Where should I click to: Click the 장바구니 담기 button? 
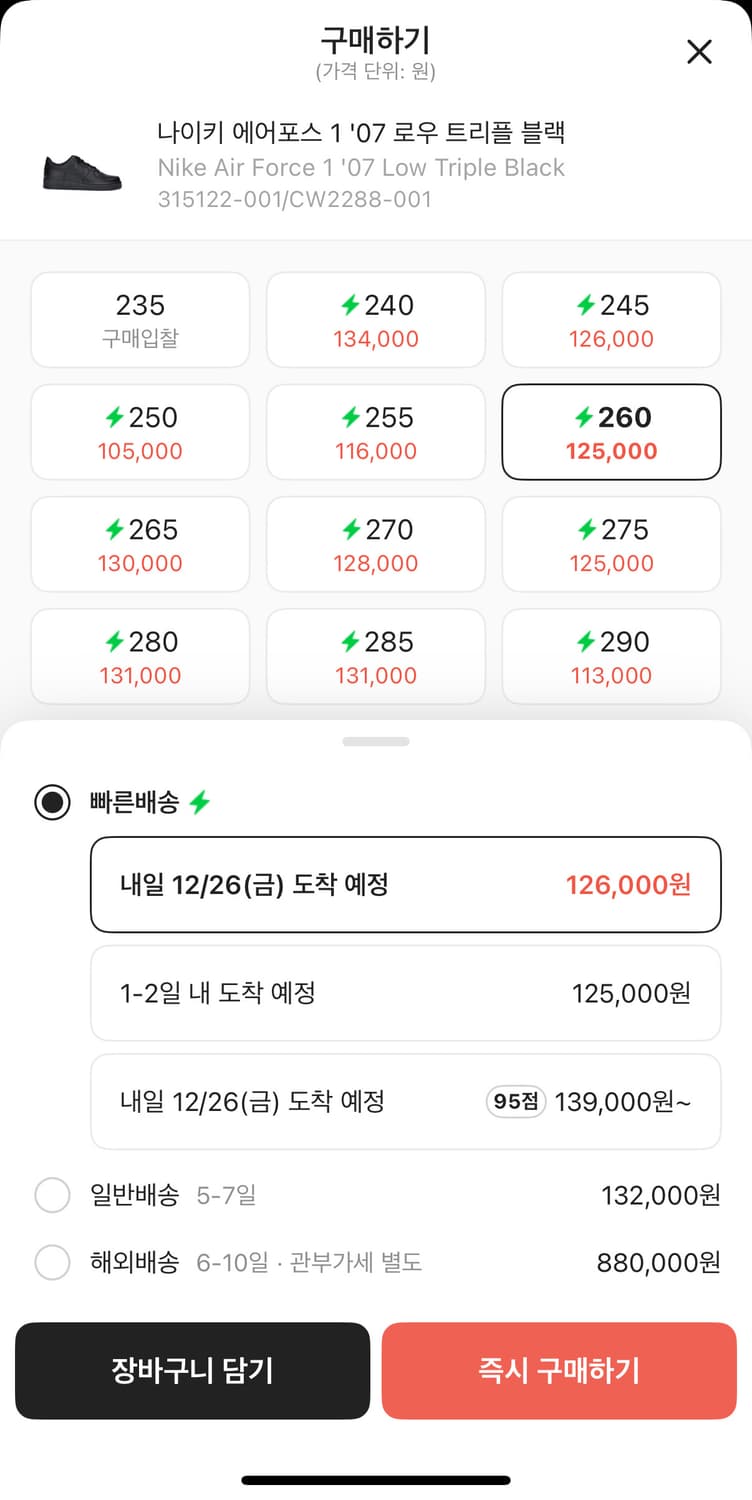(192, 1371)
